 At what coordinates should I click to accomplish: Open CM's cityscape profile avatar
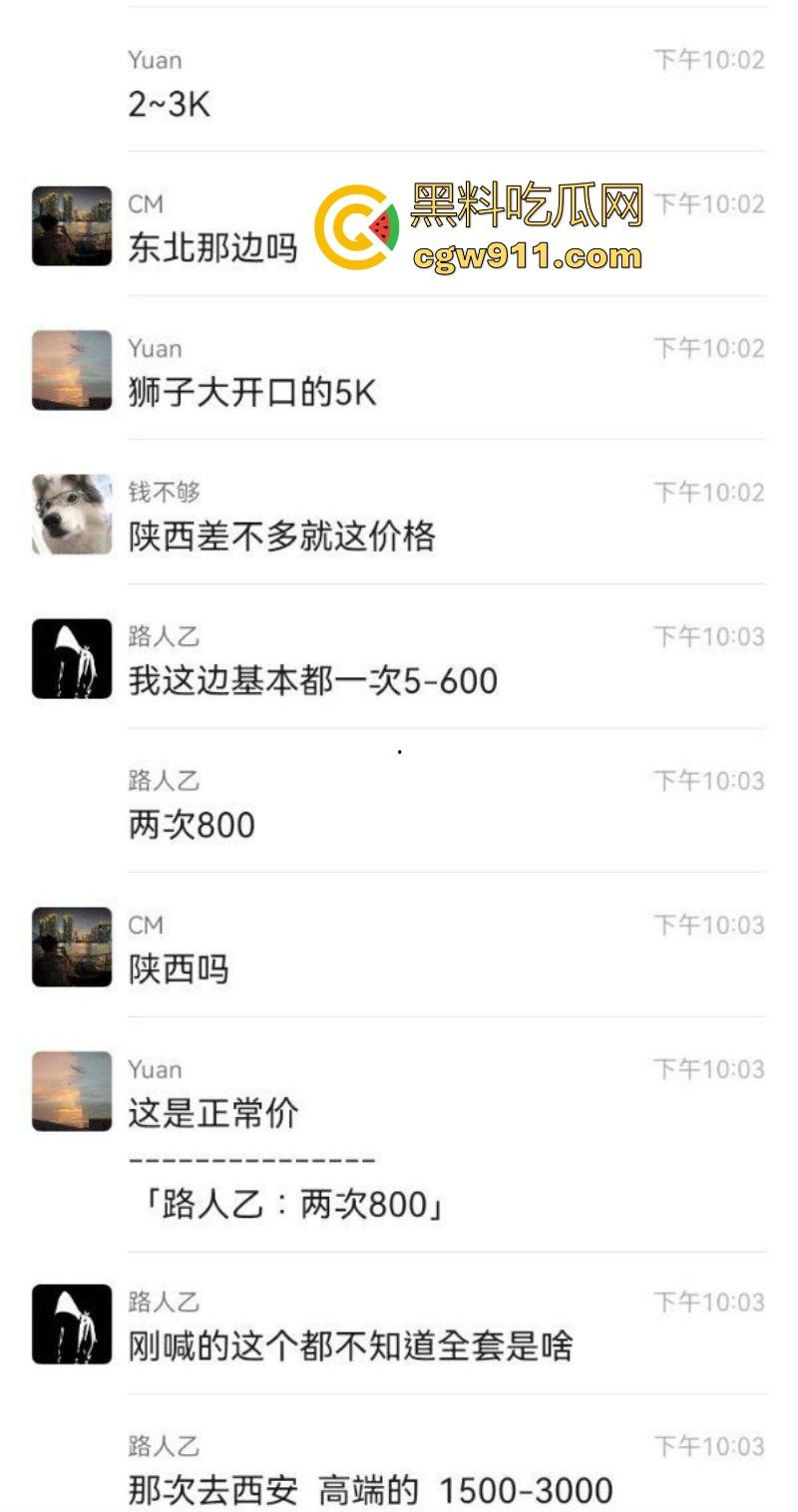tap(71, 225)
